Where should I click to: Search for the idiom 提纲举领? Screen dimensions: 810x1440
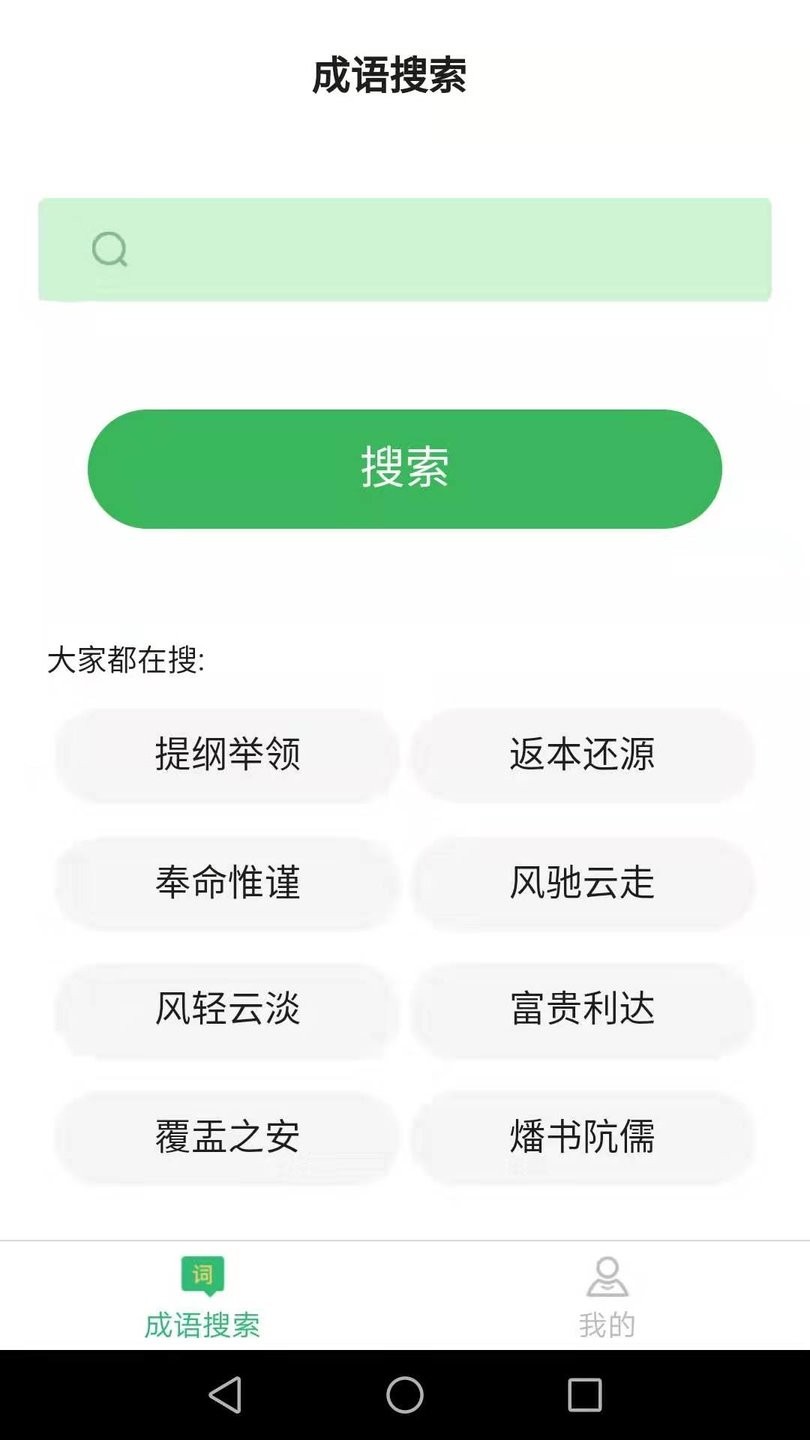pyautogui.click(x=227, y=755)
